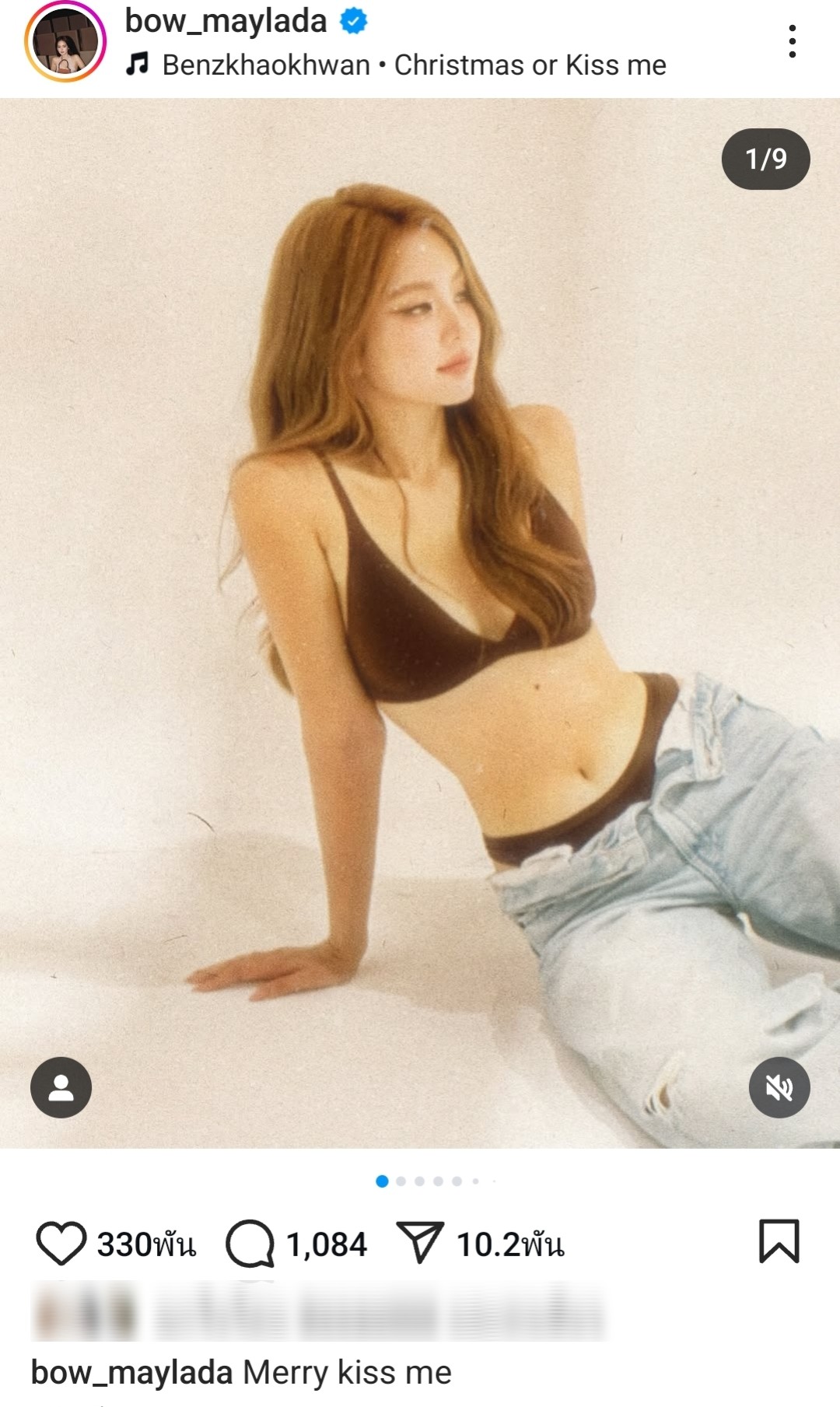Screen dimensions: 840x1407
Task: Like this post with the heart
Action: pyautogui.click(x=61, y=1243)
